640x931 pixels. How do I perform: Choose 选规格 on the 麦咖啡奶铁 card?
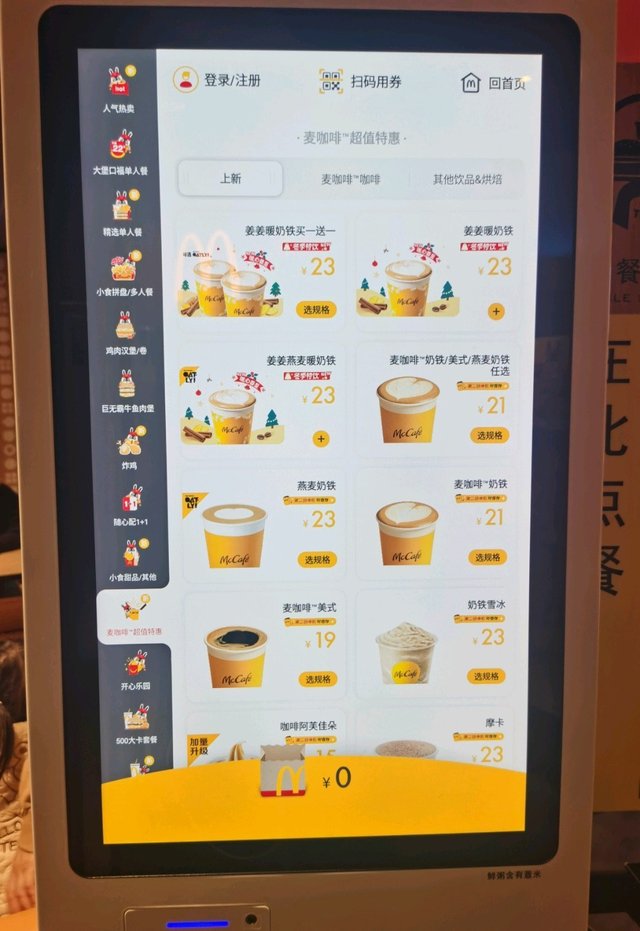[x=488, y=557]
